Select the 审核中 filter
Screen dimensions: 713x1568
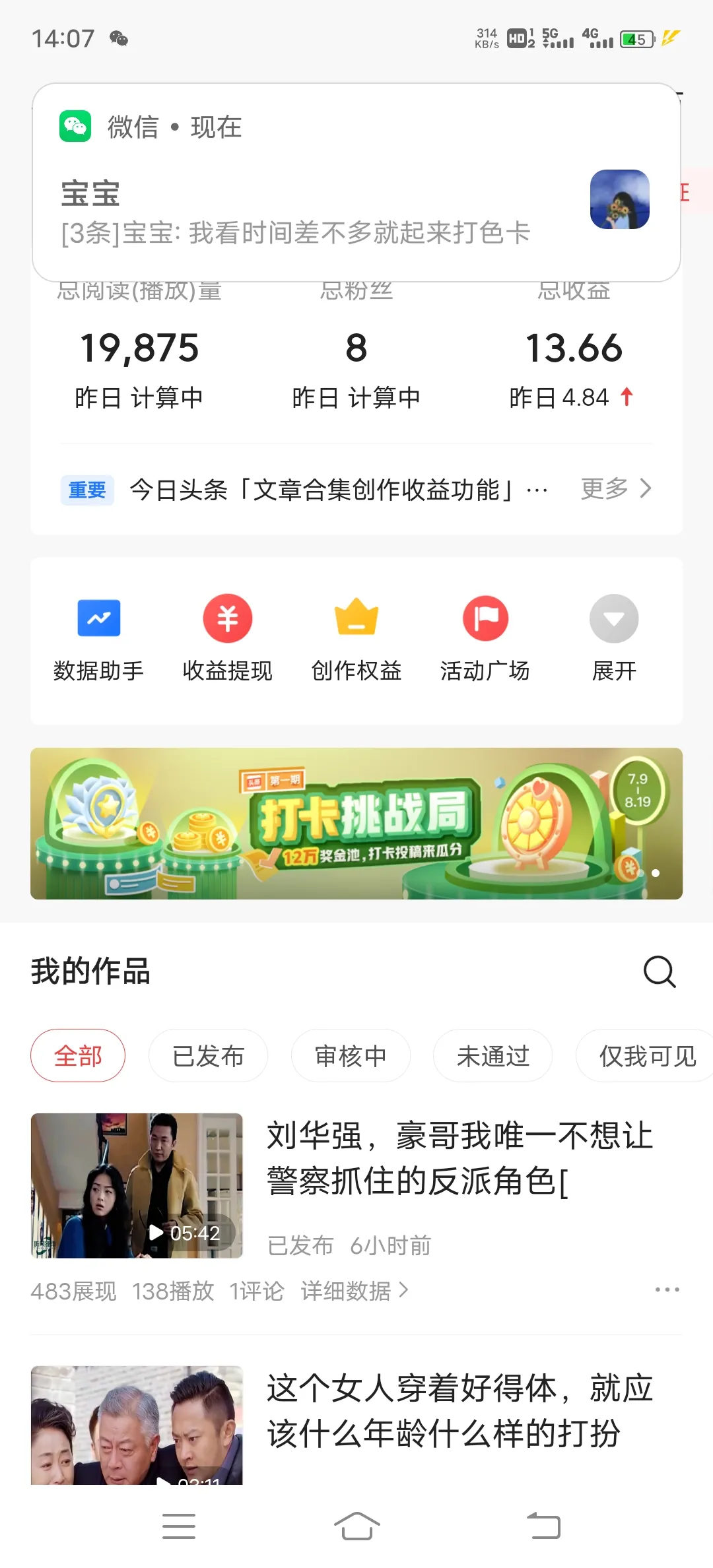[x=351, y=1055]
